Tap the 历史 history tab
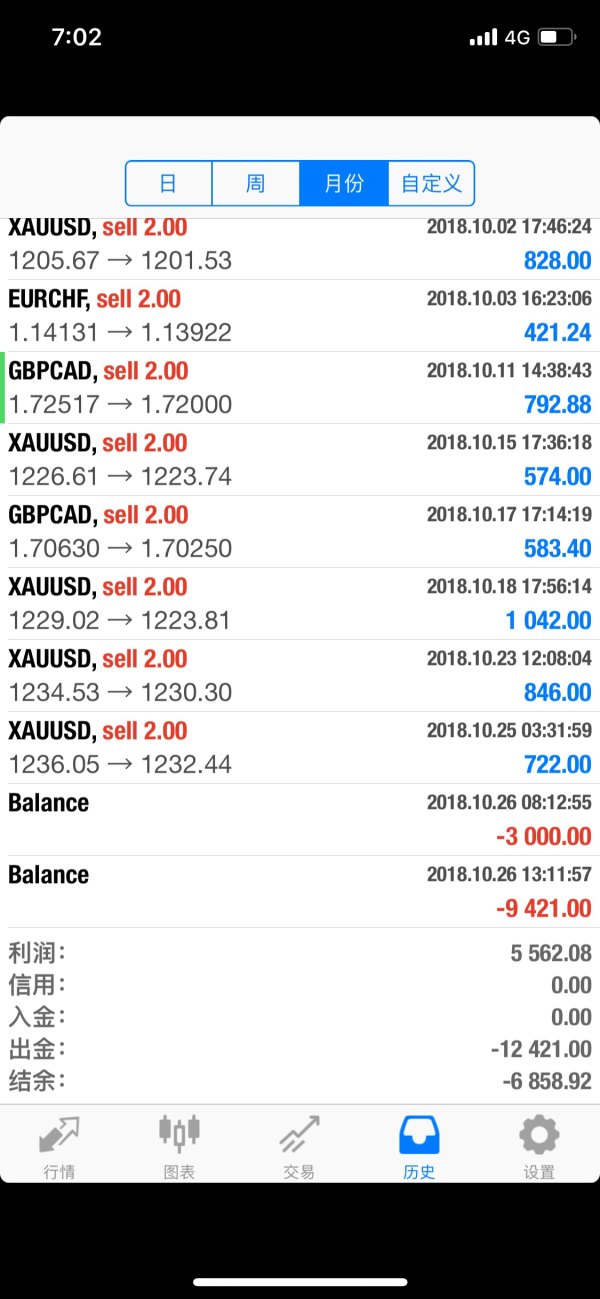This screenshot has height=1299, width=600. click(419, 1145)
